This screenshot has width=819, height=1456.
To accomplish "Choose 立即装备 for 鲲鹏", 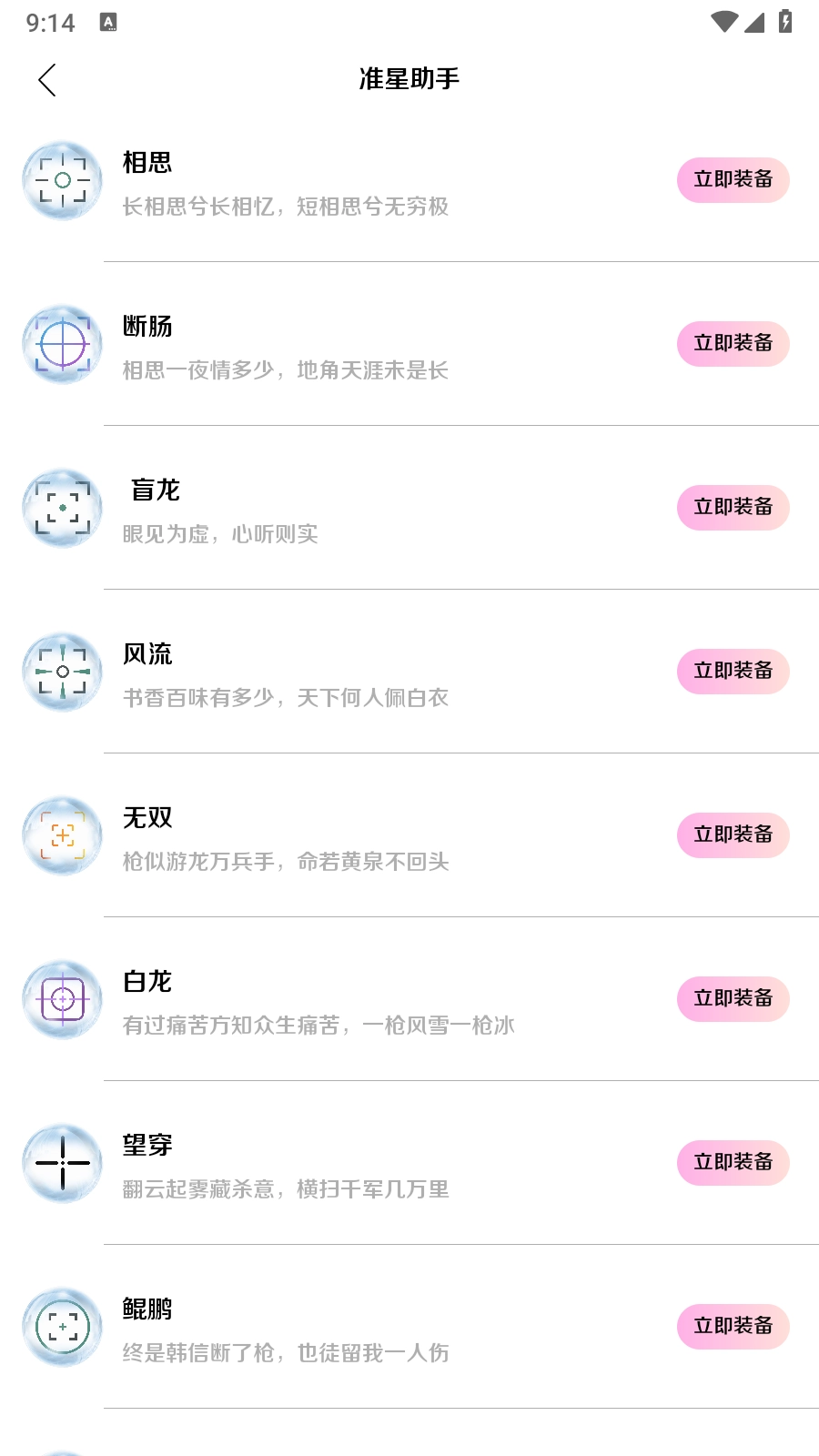I will [x=733, y=1327].
